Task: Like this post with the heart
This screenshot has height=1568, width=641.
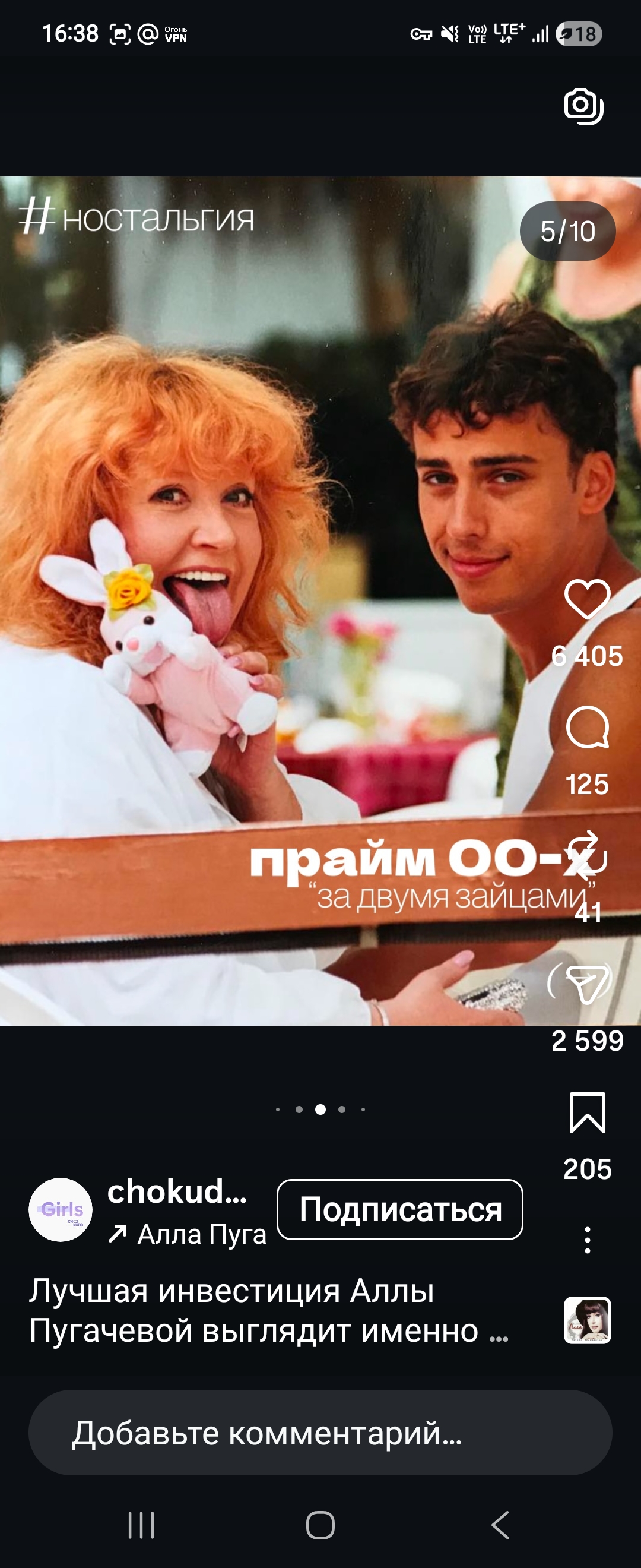Action: point(587,599)
